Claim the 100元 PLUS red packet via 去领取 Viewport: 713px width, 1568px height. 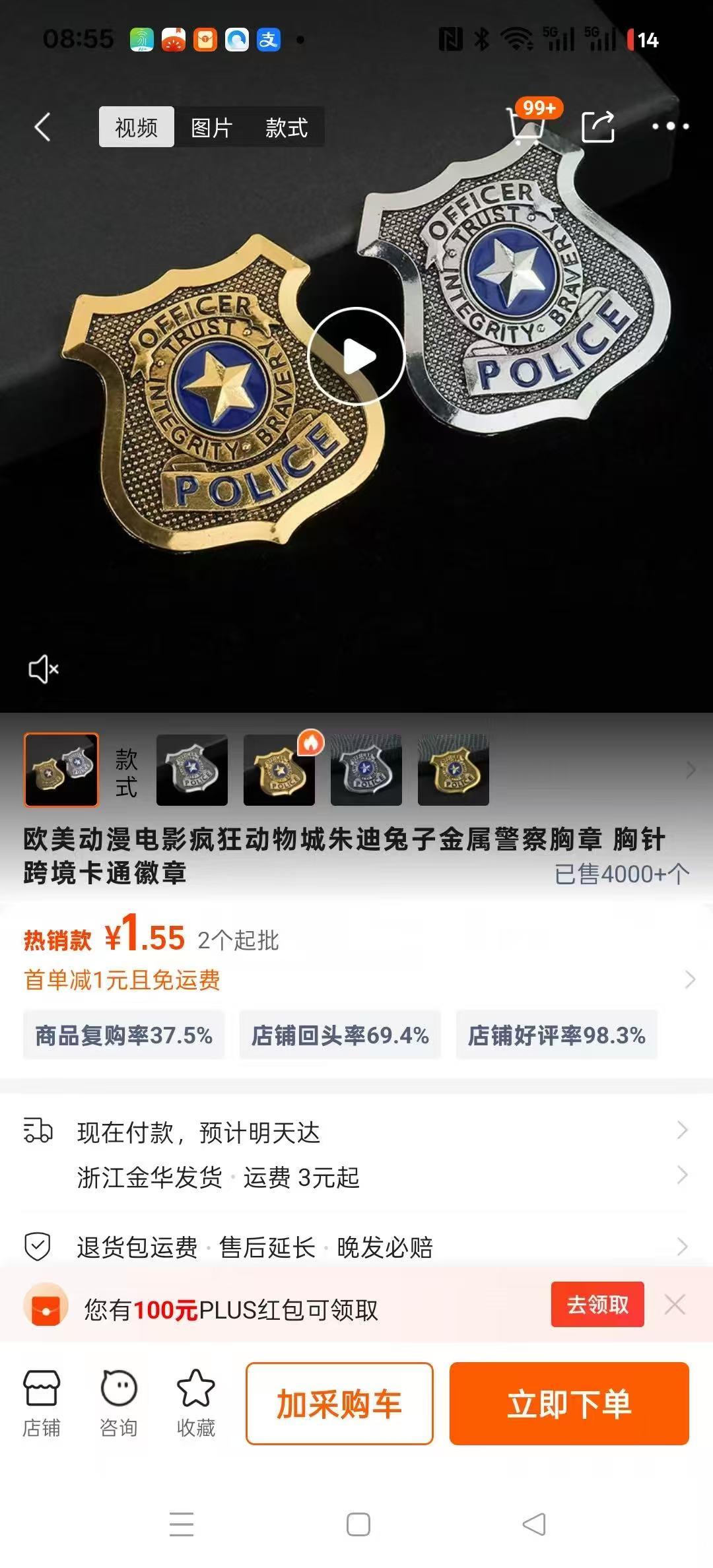[597, 1305]
